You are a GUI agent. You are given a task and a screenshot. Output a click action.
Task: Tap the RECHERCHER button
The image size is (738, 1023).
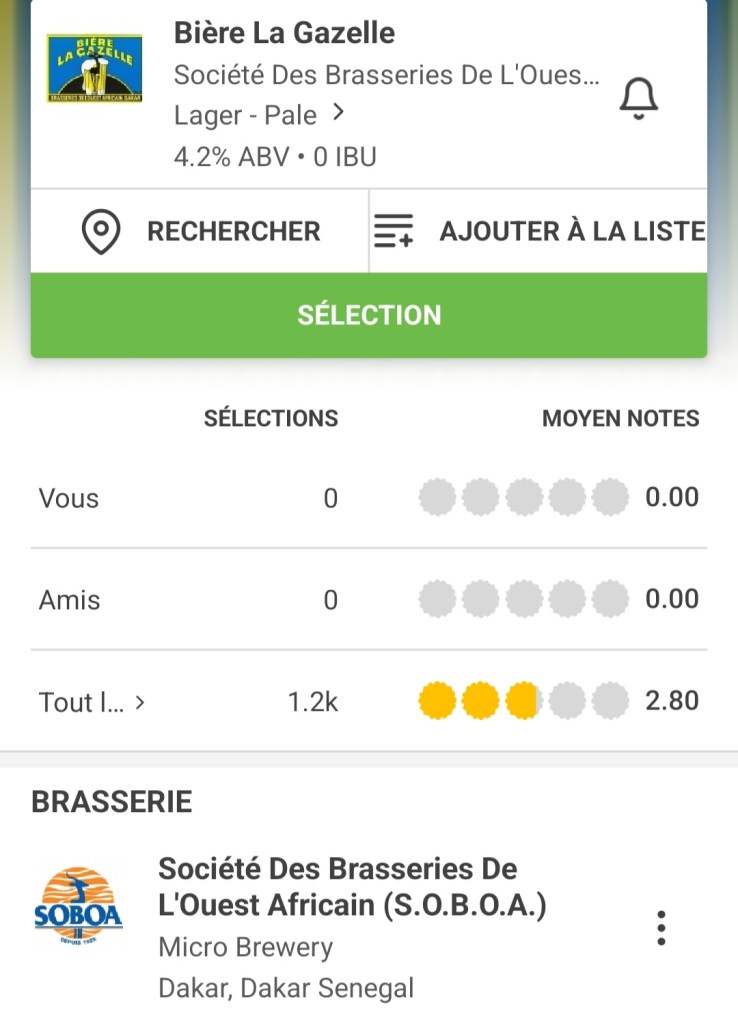pyautogui.click(x=200, y=231)
